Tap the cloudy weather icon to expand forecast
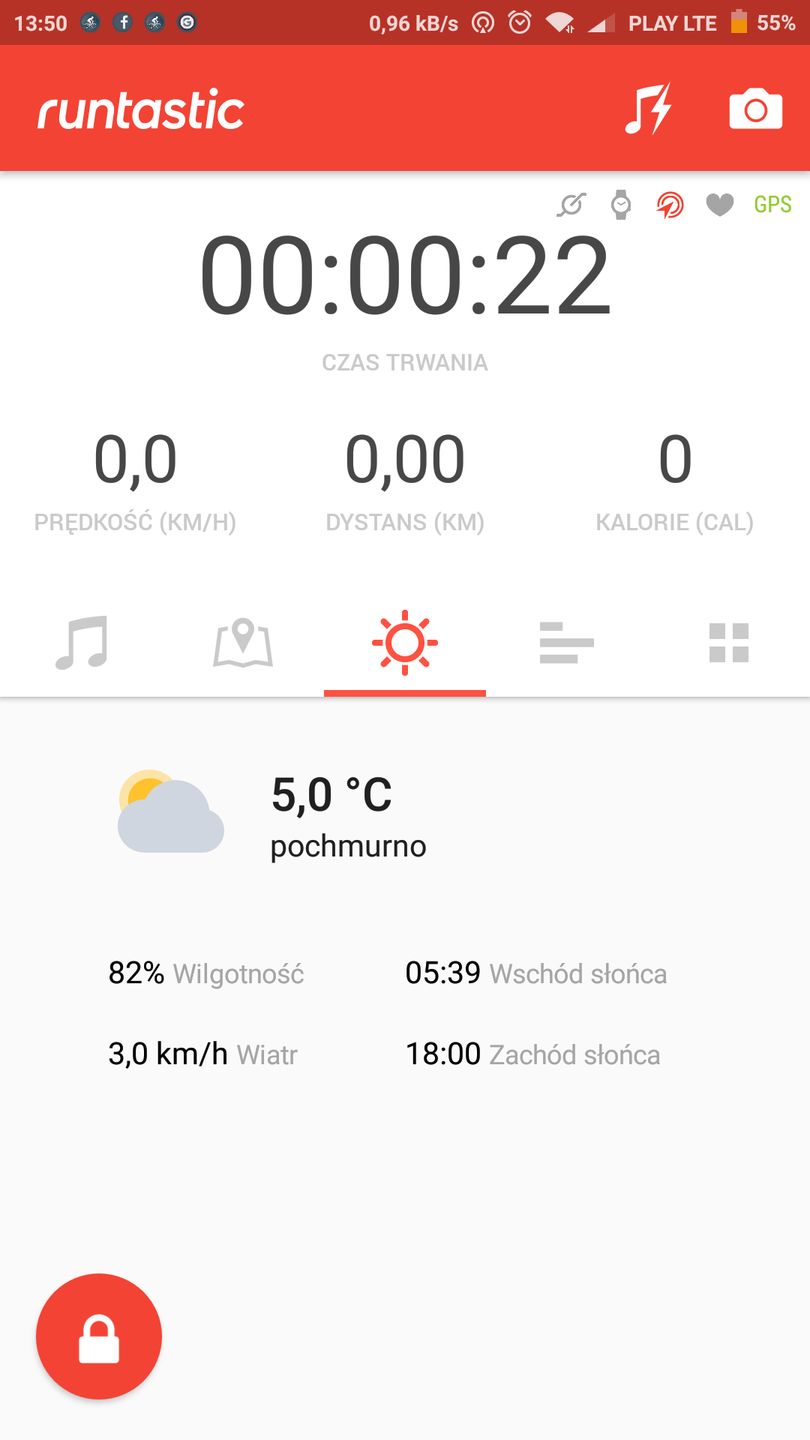810x1440 pixels. point(170,812)
